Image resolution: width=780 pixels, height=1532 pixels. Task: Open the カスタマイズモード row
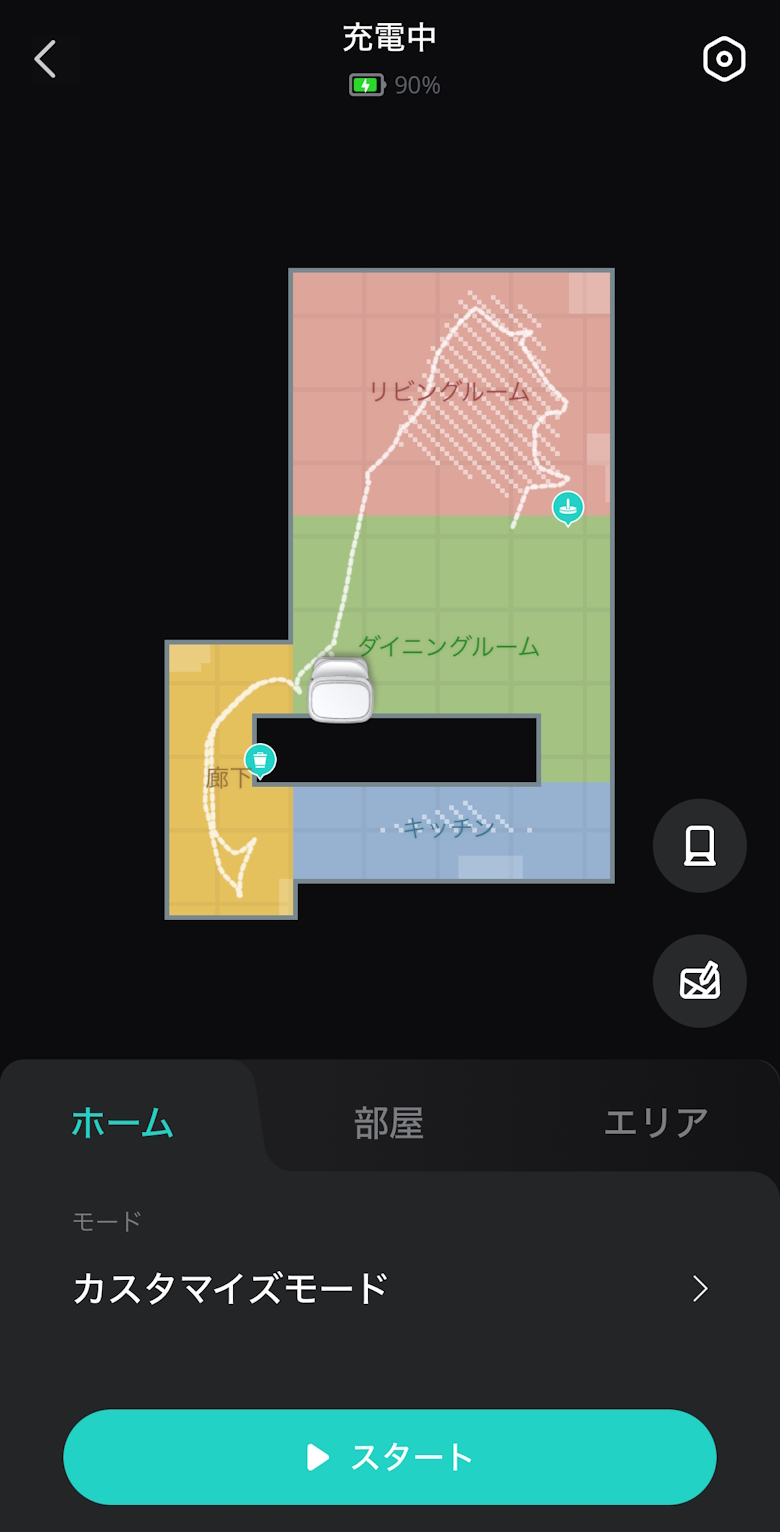(390, 1288)
